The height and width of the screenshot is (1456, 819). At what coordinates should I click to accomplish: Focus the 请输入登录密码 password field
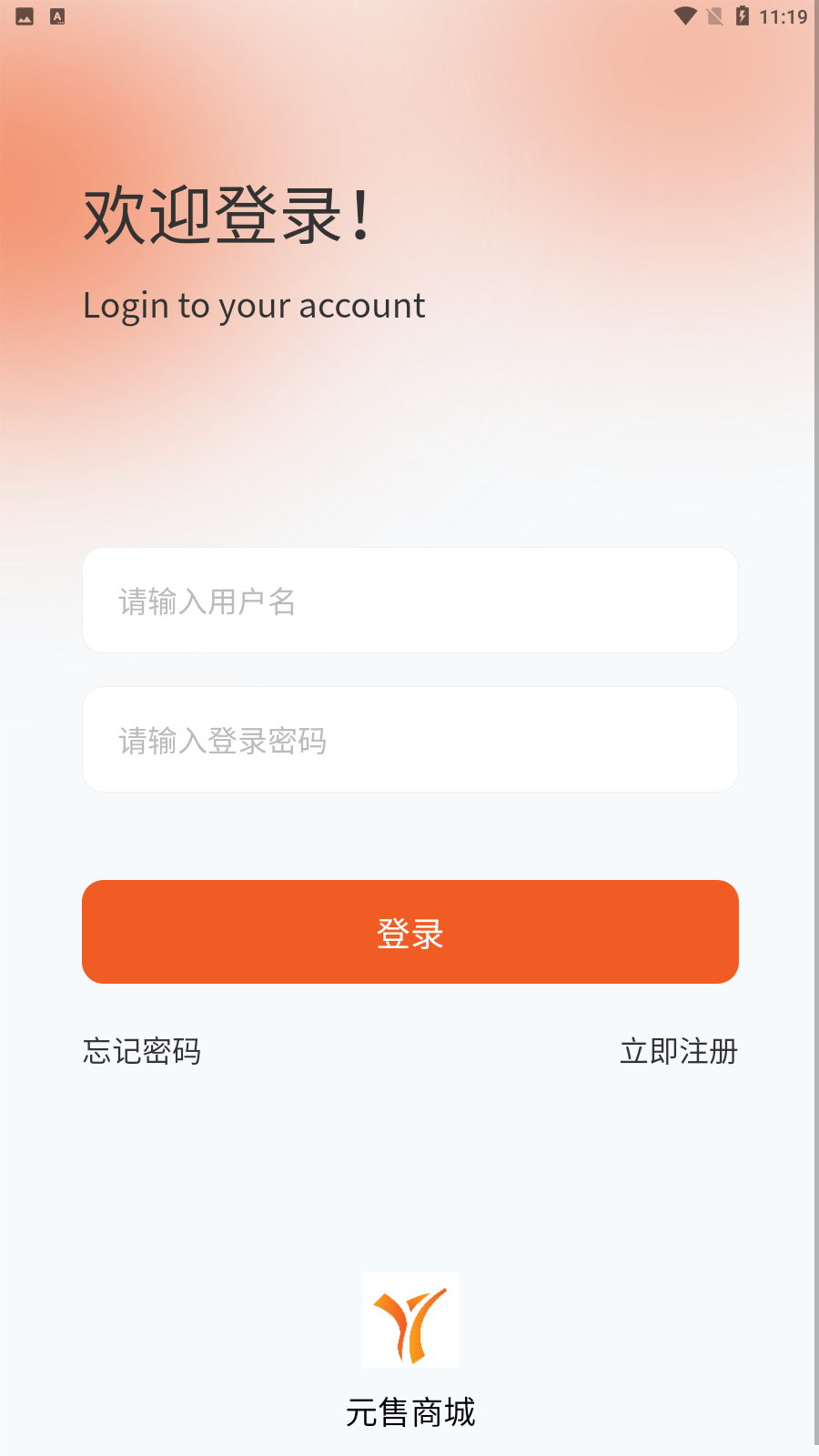tap(409, 739)
